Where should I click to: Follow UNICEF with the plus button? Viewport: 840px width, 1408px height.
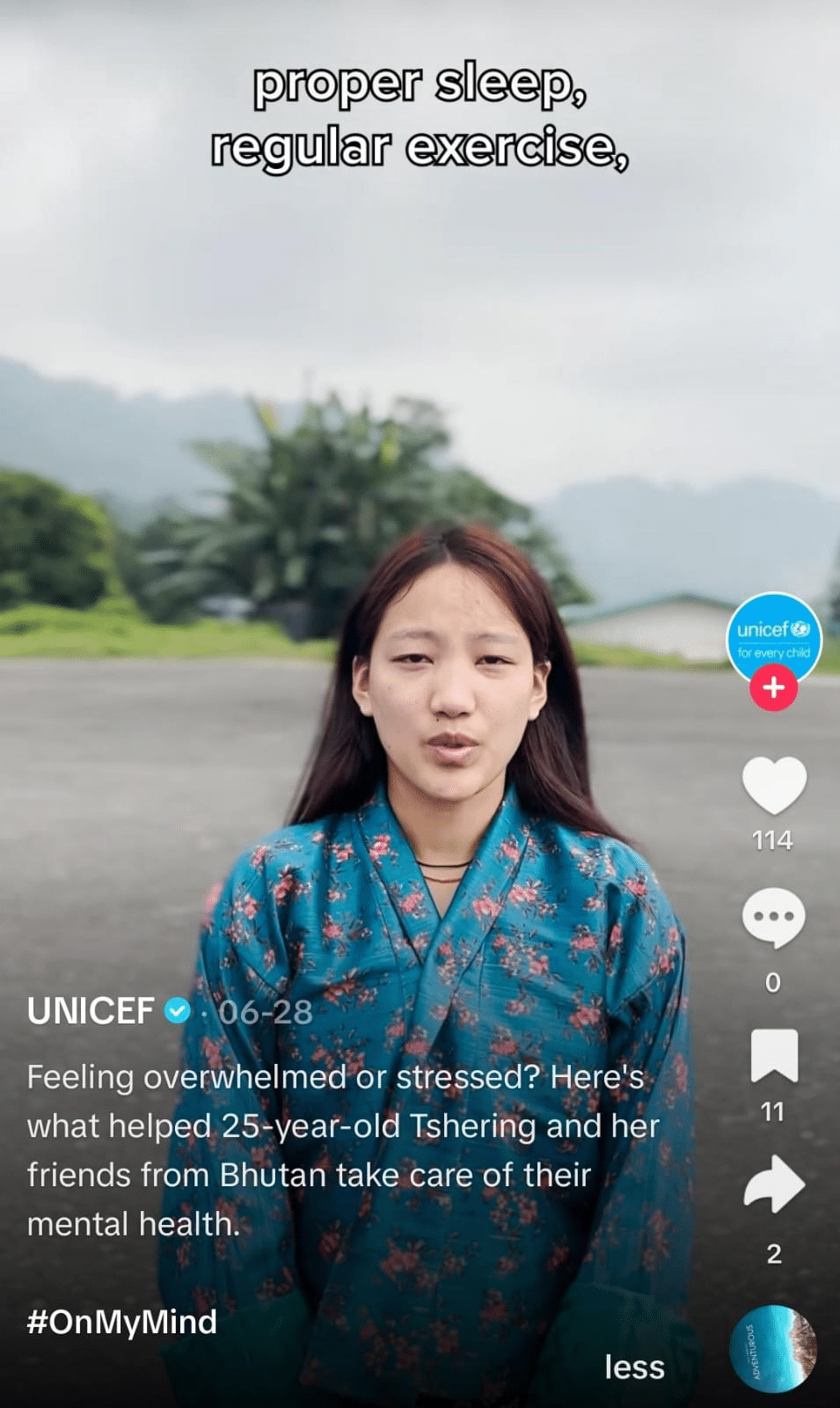pos(773,687)
